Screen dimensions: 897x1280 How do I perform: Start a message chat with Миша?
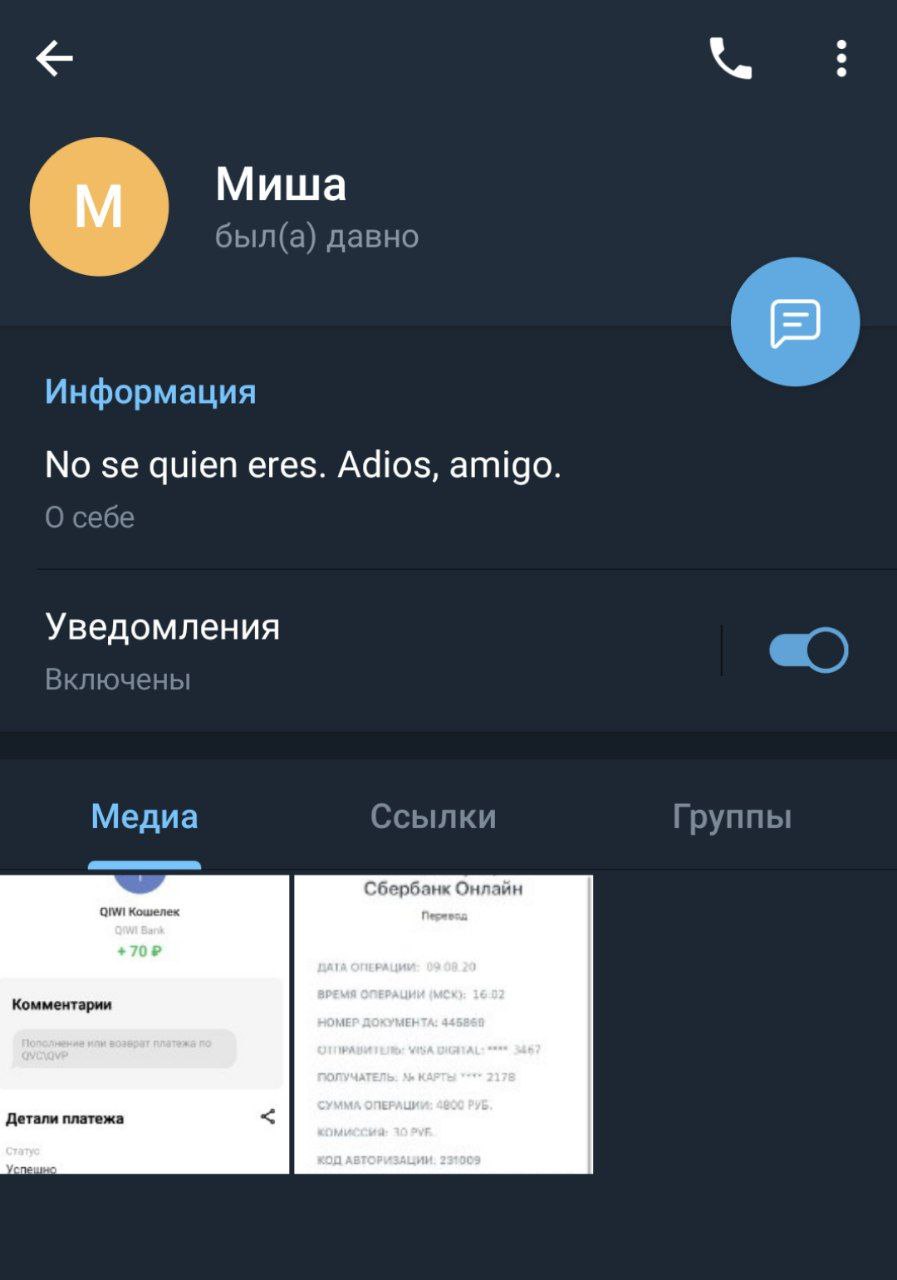click(x=795, y=323)
